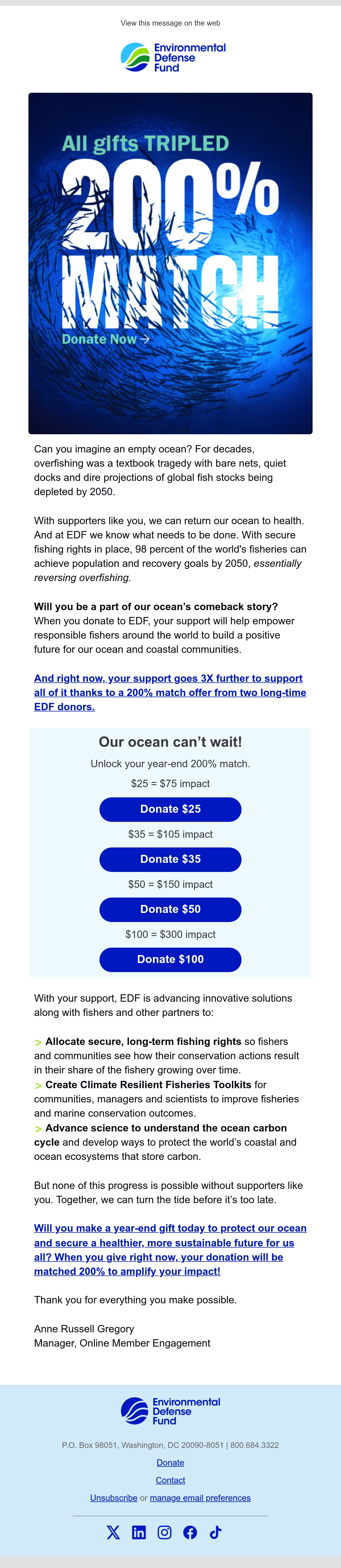
Task: Select the Donate $50 button
Action: click(170, 909)
